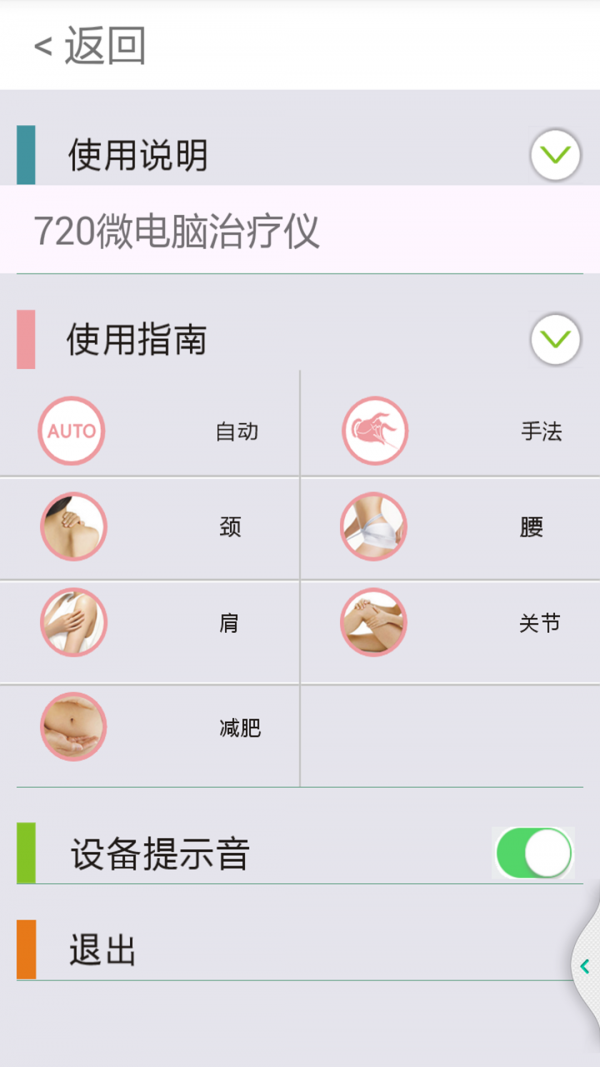Image resolution: width=600 pixels, height=1067 pixels.
Task: Select the 颈 neck guide
Action: coord(150,527)
